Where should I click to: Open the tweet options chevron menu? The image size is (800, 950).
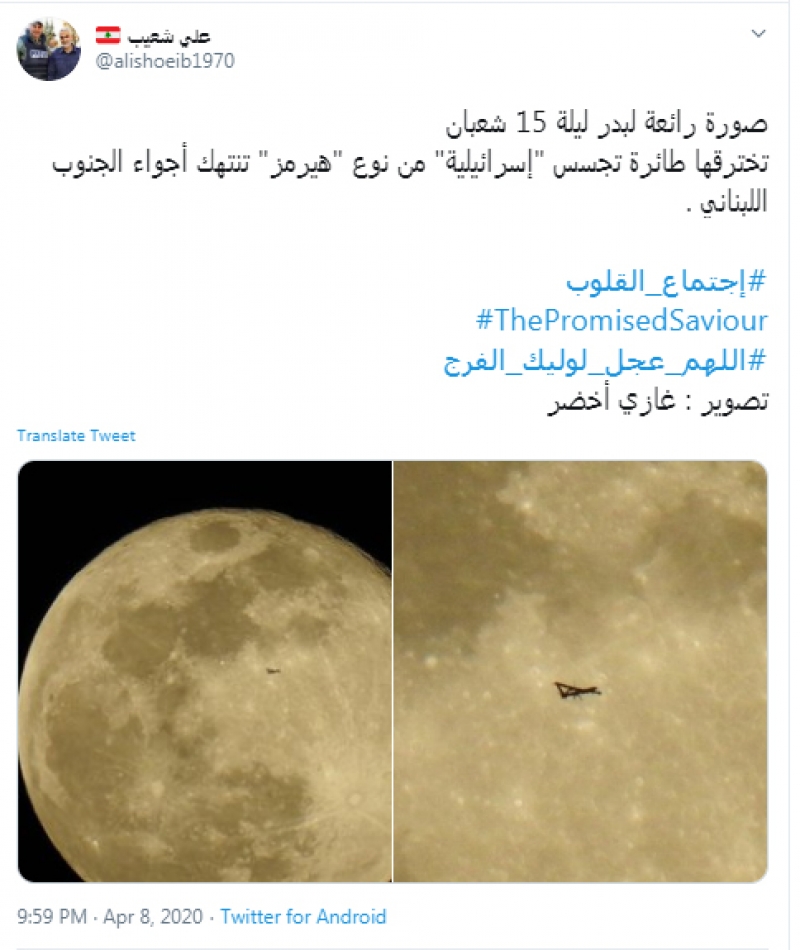759,34
